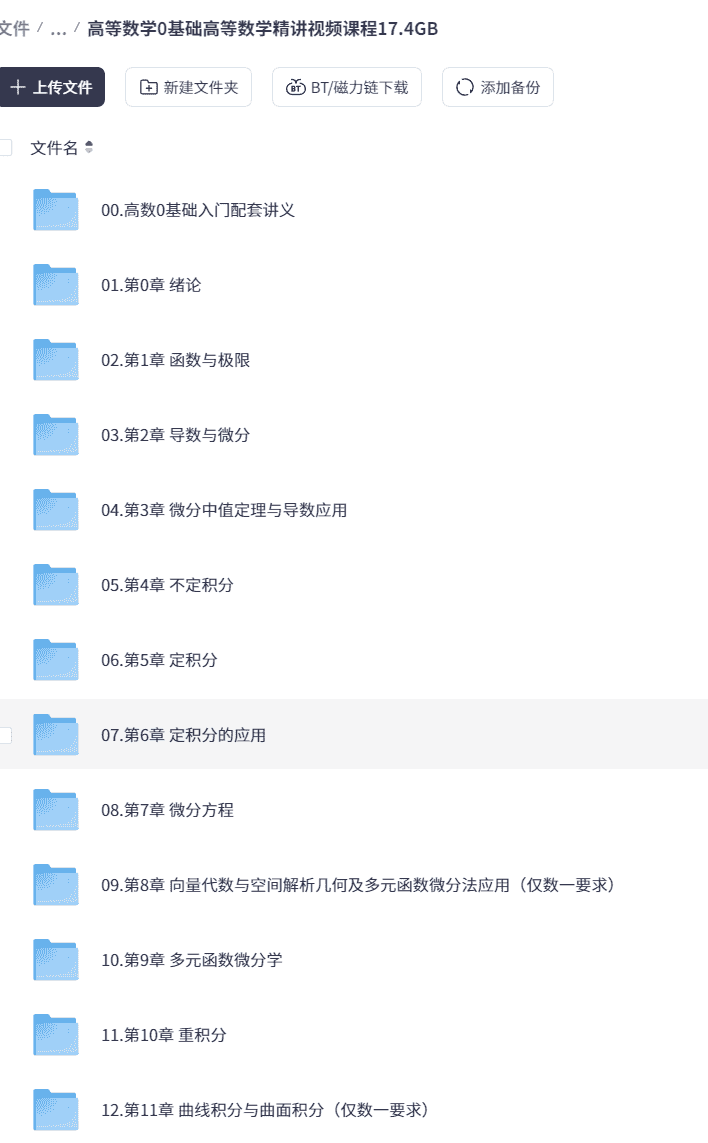Open folder 02.第1章 函数与极限

pos(175,360)
